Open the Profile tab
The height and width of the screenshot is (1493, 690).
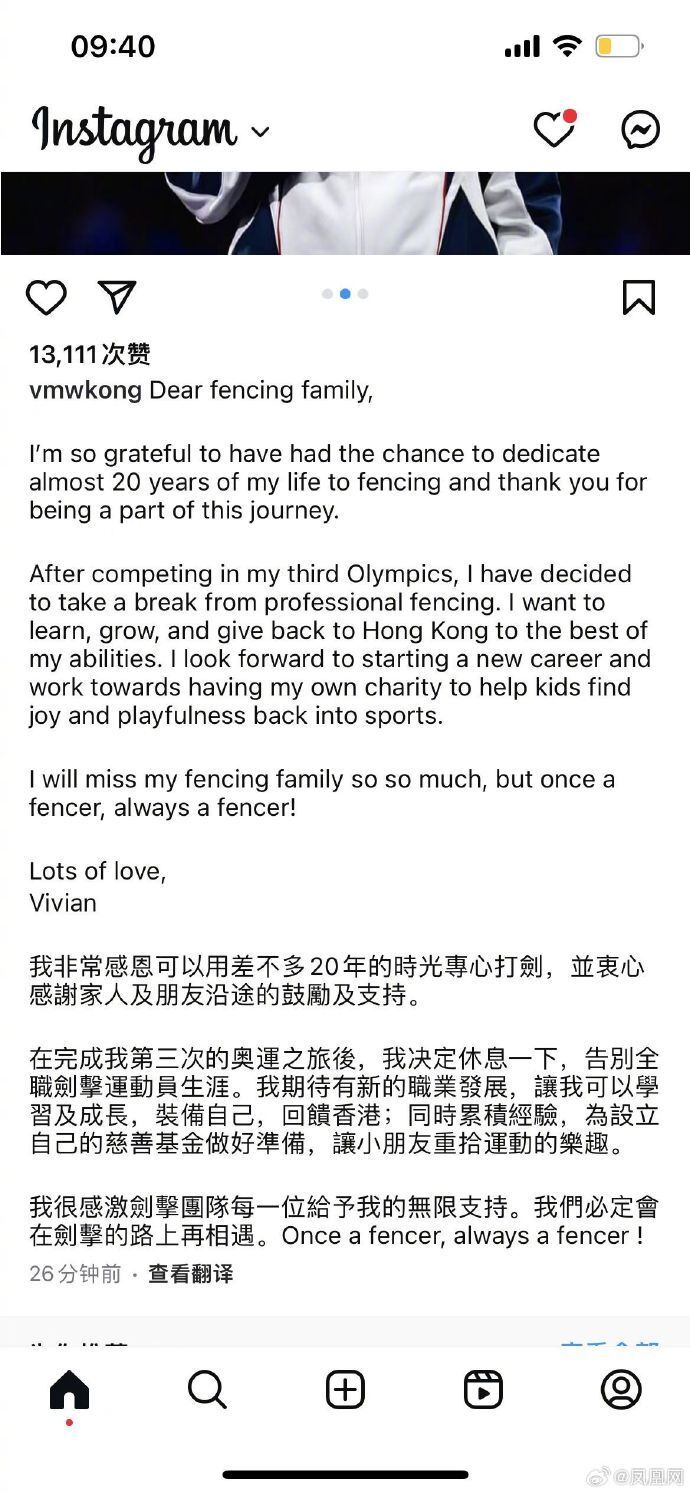pyautogui.click(x=621, y=1390)
